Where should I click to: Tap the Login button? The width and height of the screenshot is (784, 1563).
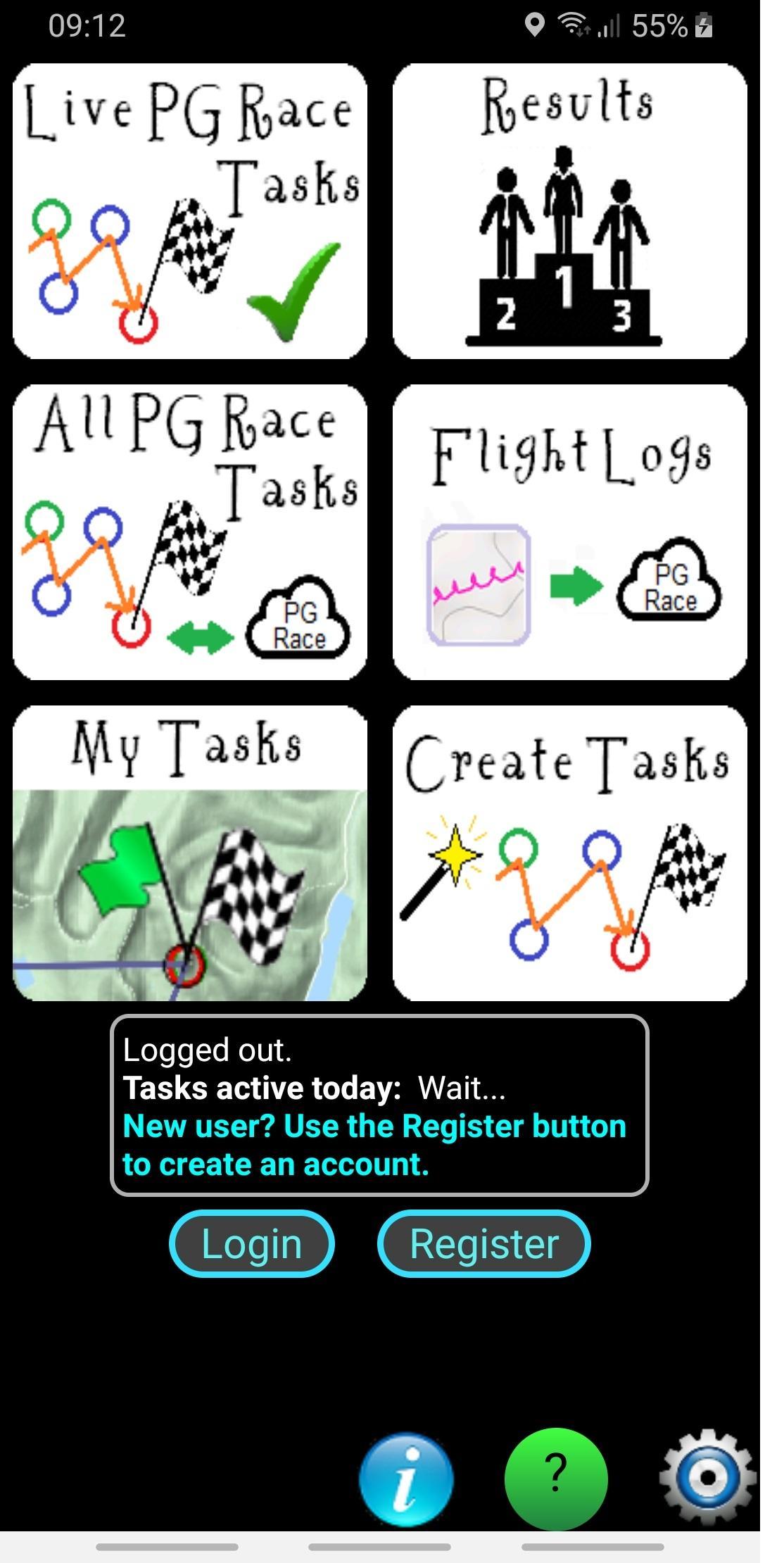(252, 1243)
